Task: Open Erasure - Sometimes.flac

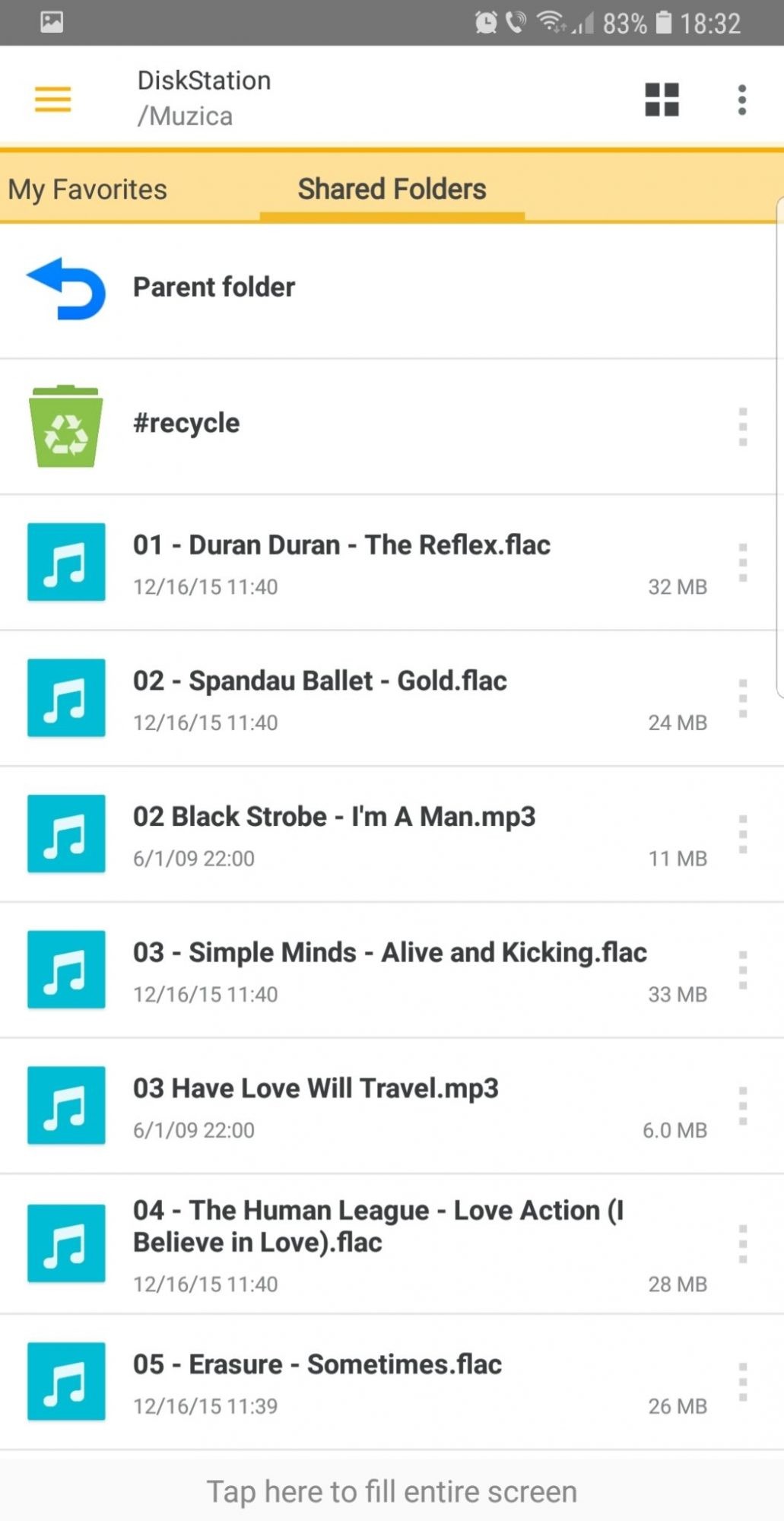Action: [317, 1365]
